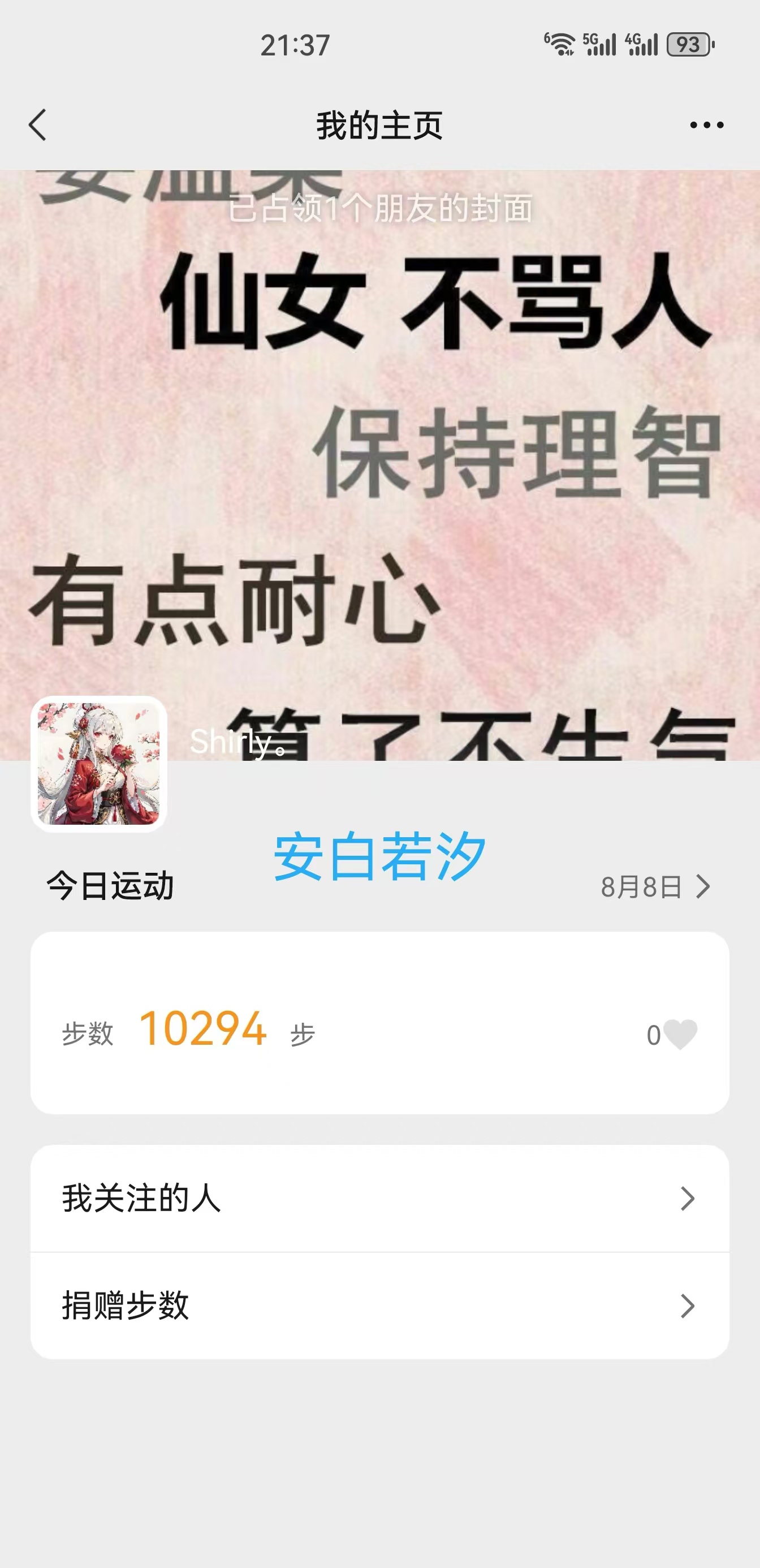760x1568 pixels.
Task: Open the three-dot overflow menu
Action: click(706, 125)
